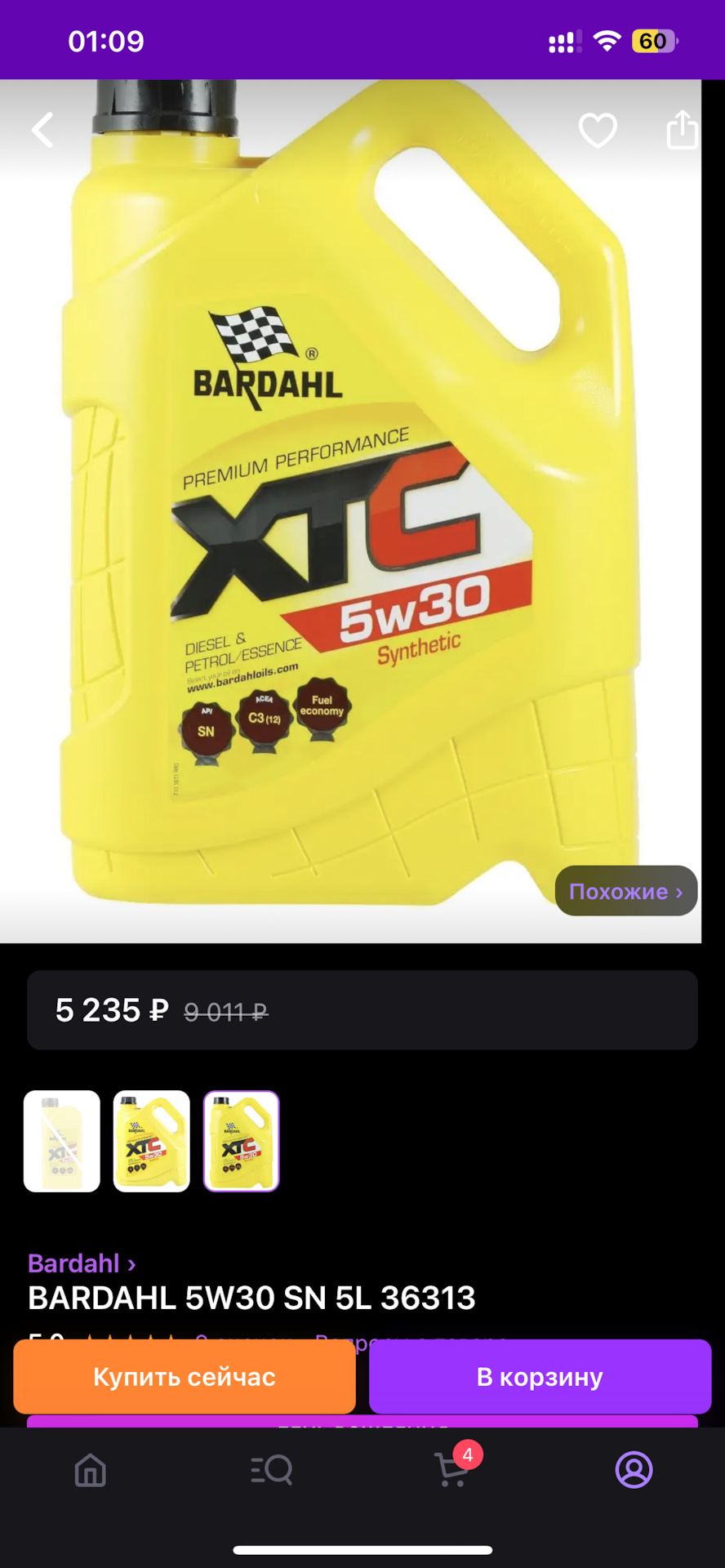Image resolution: width=725 pixels, height=1568 pixels.
Task: Switch to the home tab
Action: pyautogui.click(x=91, y=1470)
